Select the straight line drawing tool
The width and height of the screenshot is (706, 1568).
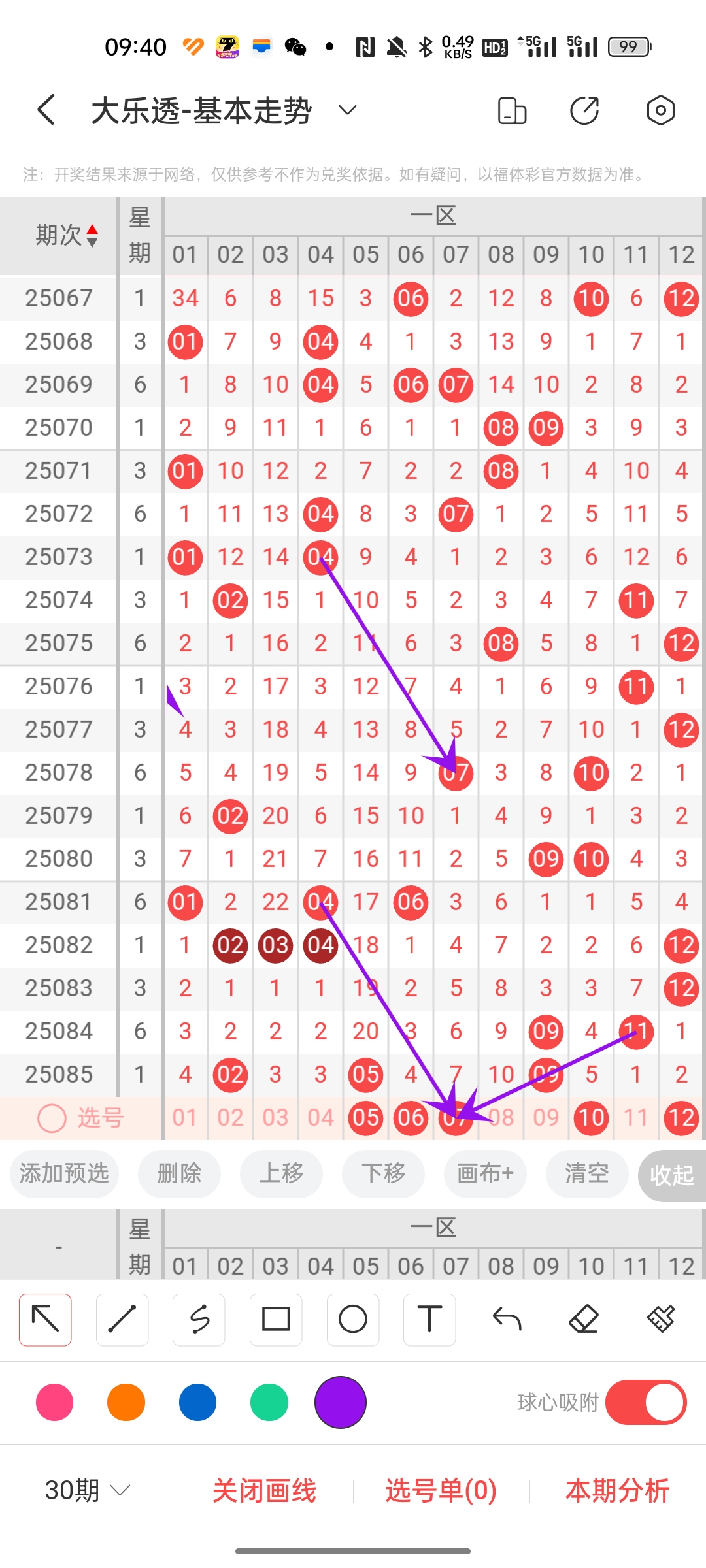(x=122, y=1319)
